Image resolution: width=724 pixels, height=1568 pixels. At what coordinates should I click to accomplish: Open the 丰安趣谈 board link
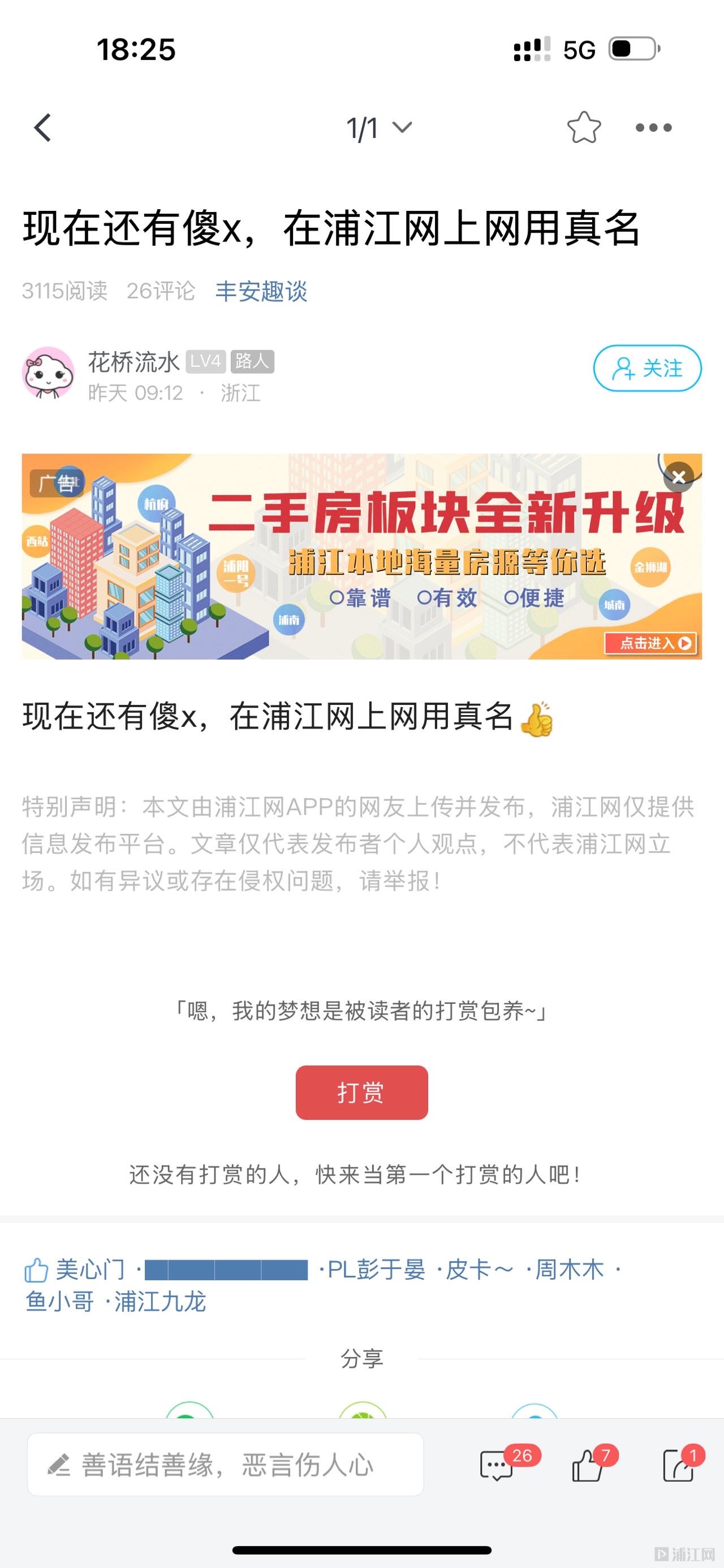261,291
